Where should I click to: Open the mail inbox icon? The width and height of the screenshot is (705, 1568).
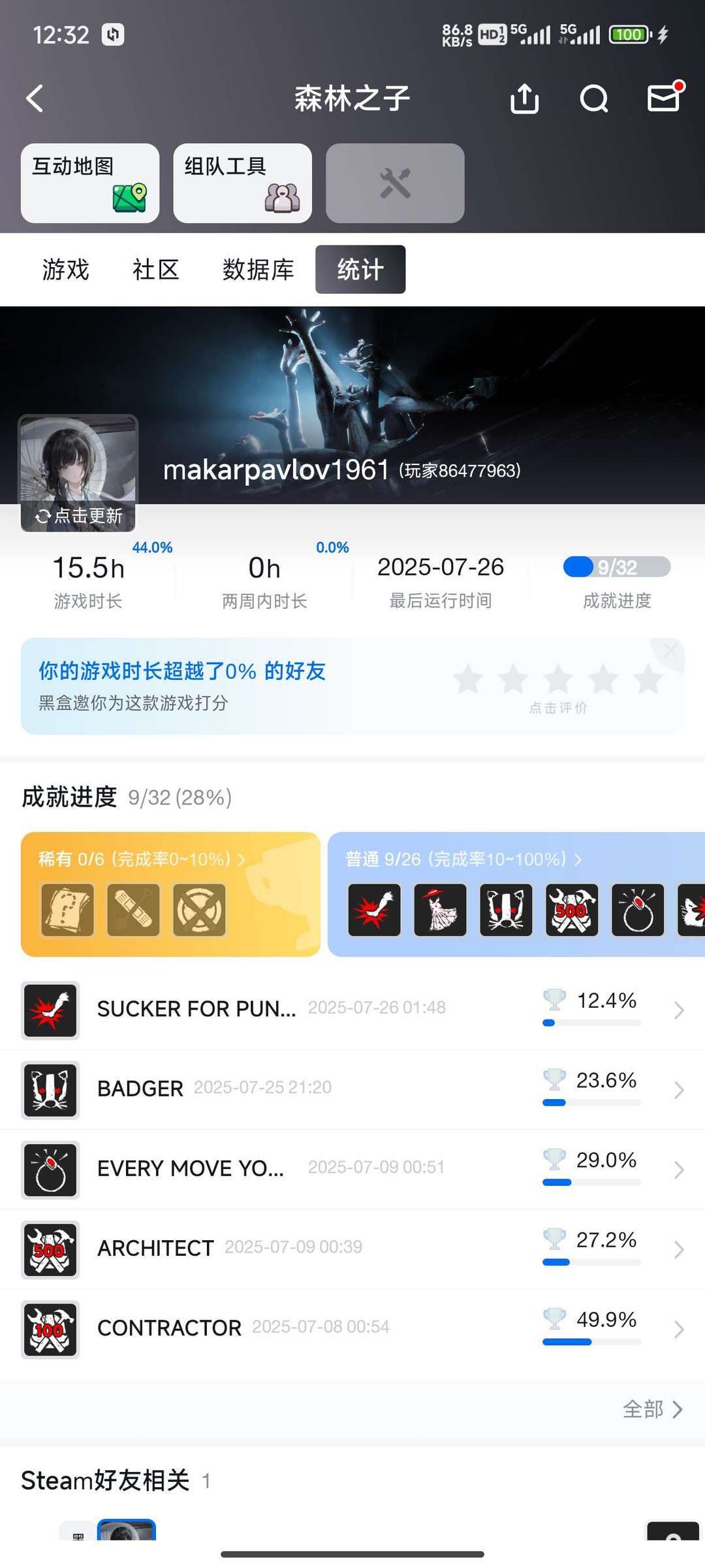[x=665, y=98]
